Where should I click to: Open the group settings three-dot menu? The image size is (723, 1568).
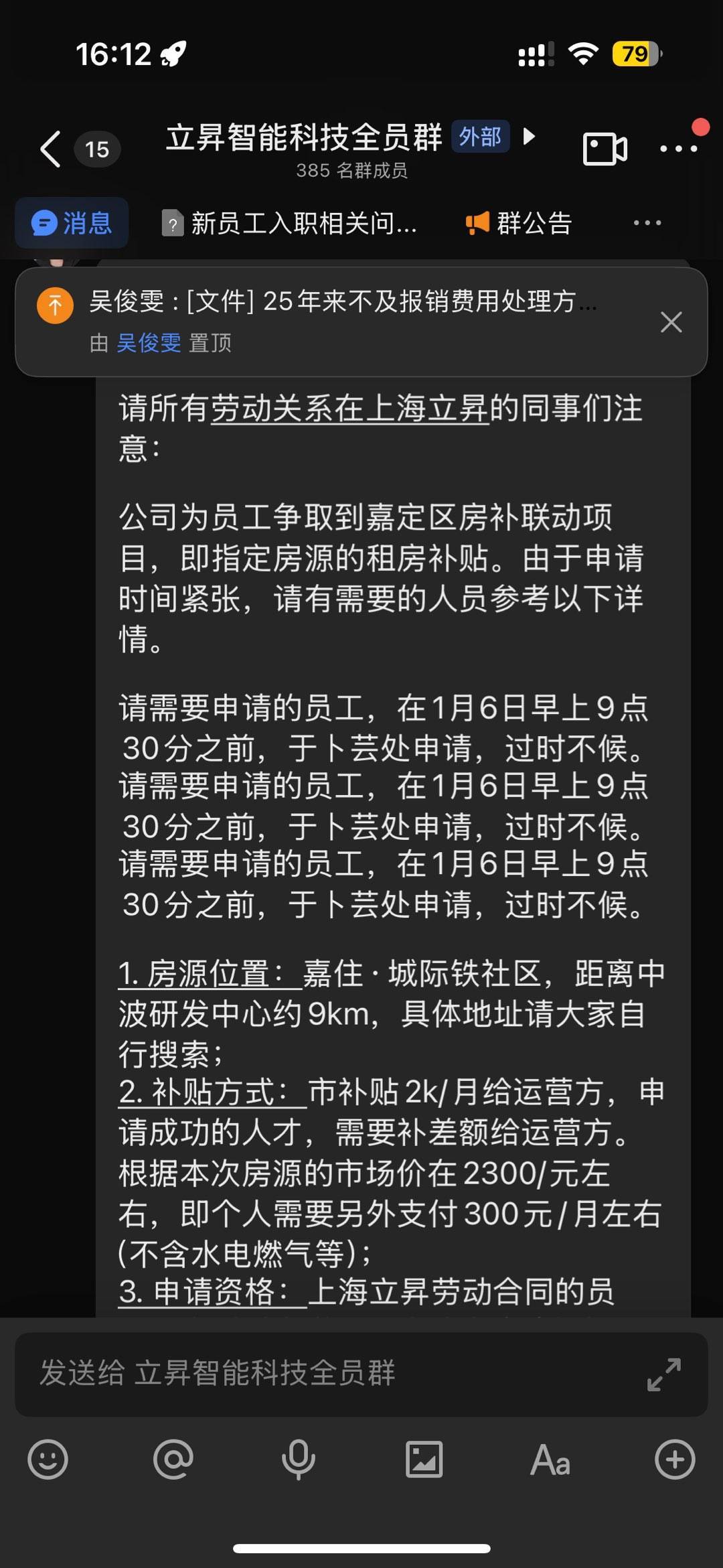pyautogui.click(x=678, y=149)
